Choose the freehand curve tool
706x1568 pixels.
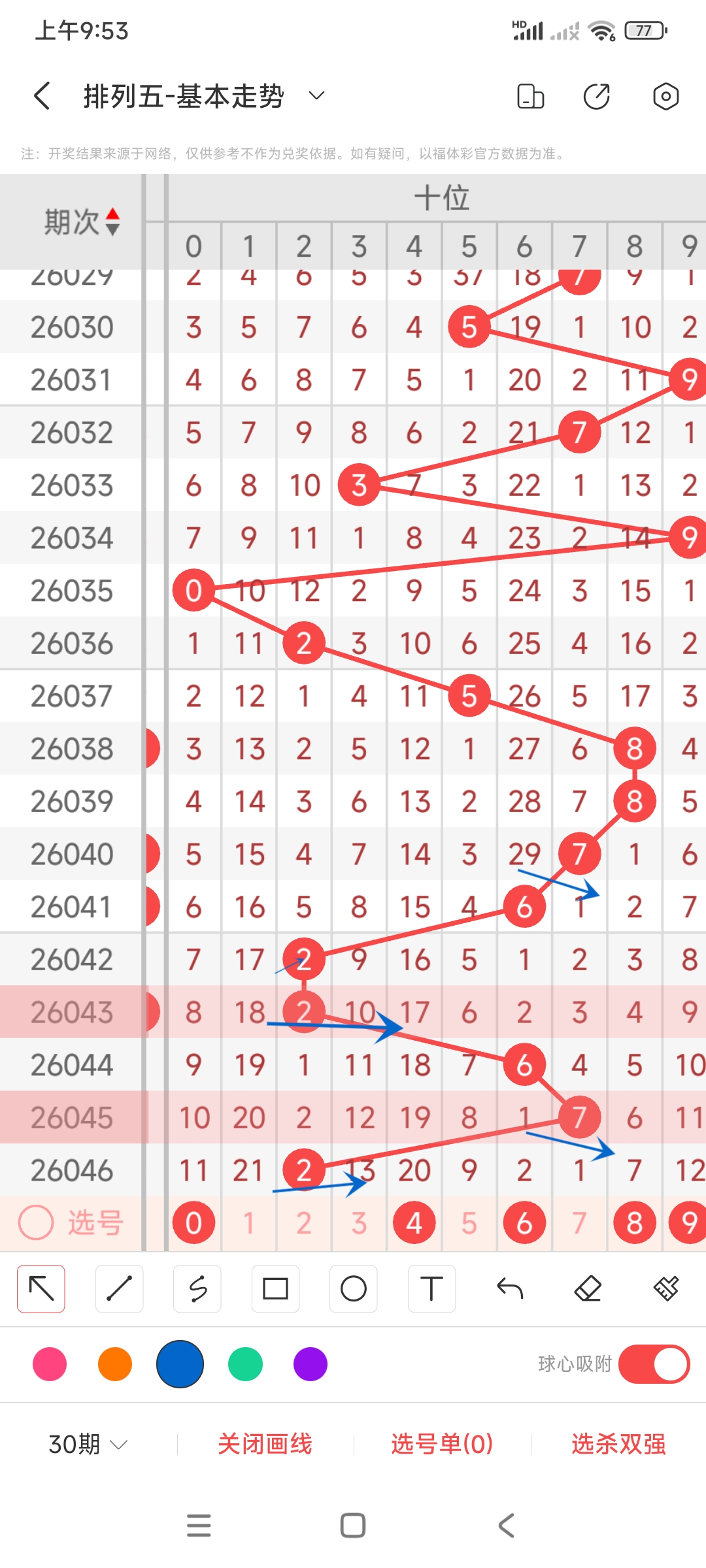pyautogui.click(x=197, y=1288)
